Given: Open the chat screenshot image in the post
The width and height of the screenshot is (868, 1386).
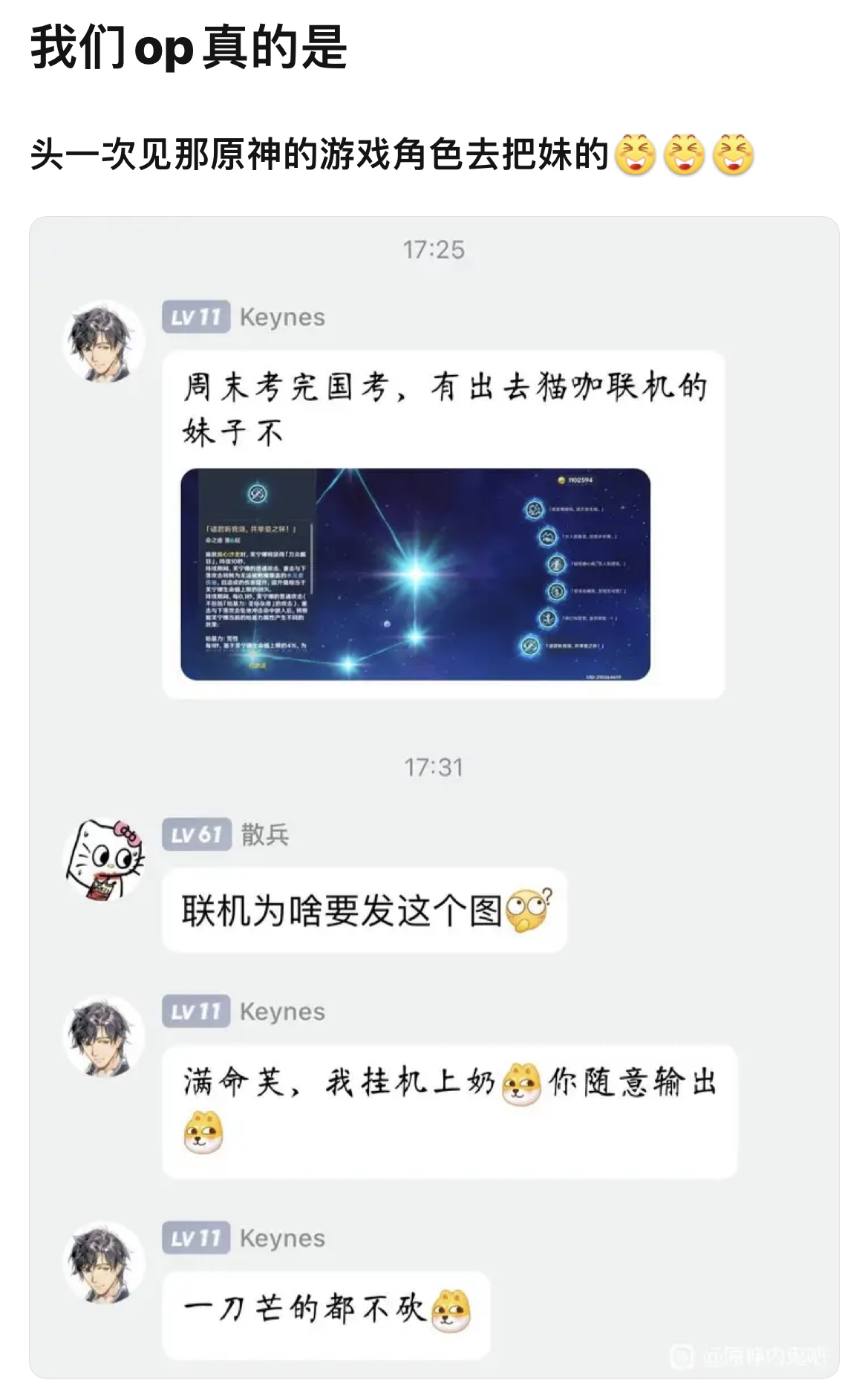Looking at the screenshot, I should point(434,796).
